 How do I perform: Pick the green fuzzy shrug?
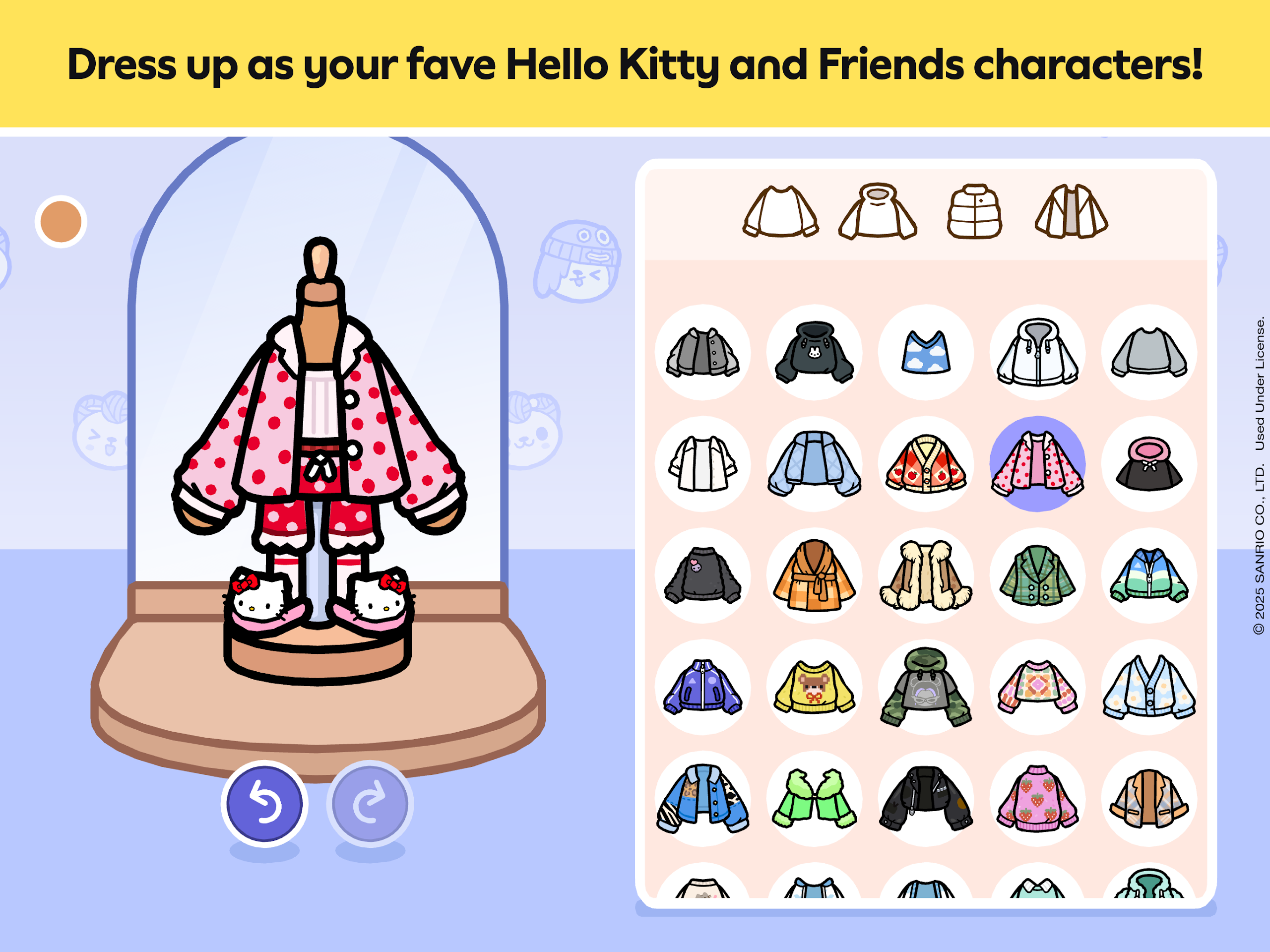pyautogui.click(x=814, y=798)
